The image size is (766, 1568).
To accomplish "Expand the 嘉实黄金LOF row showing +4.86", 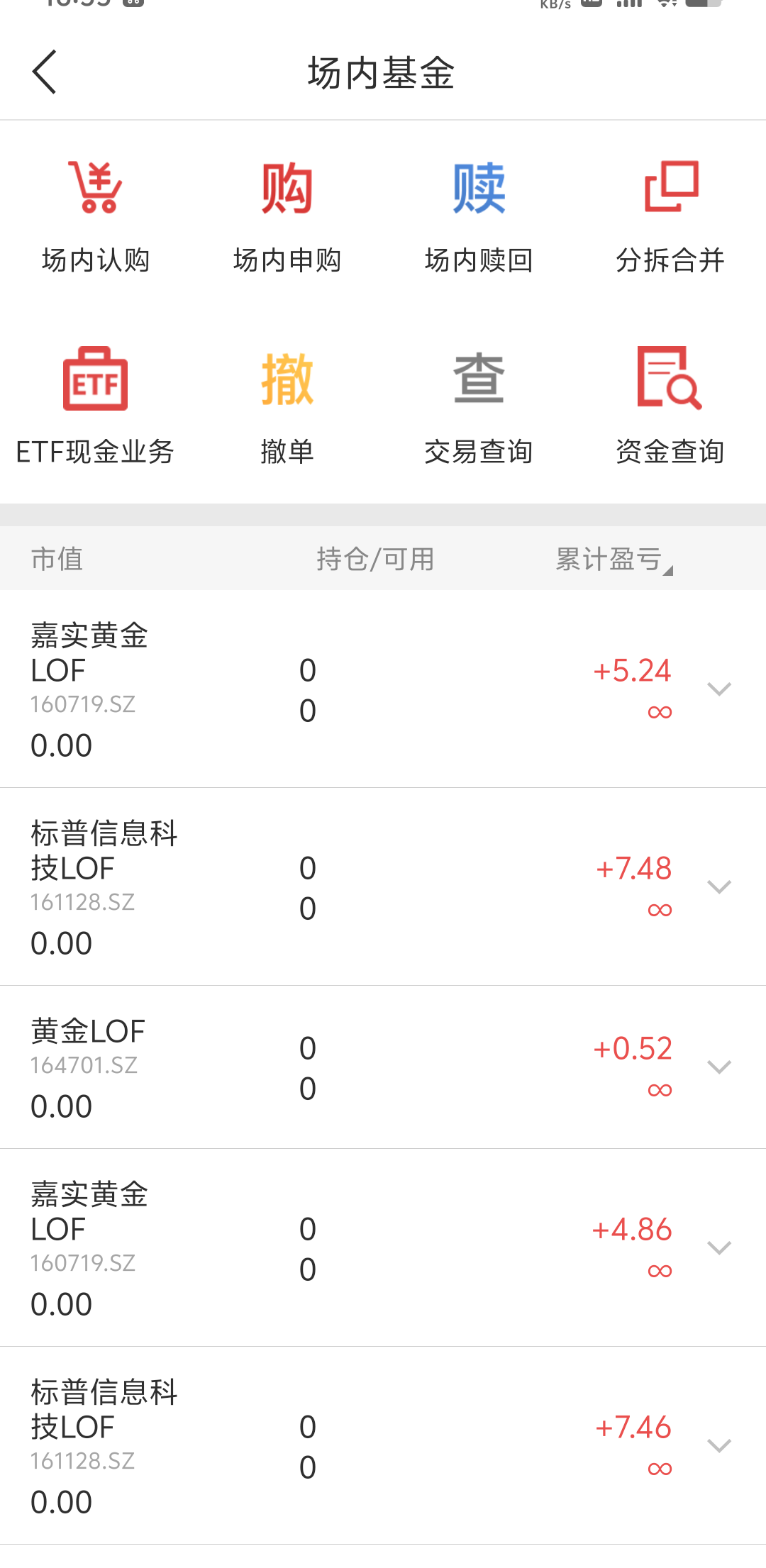I will [x=719, y=1248].
